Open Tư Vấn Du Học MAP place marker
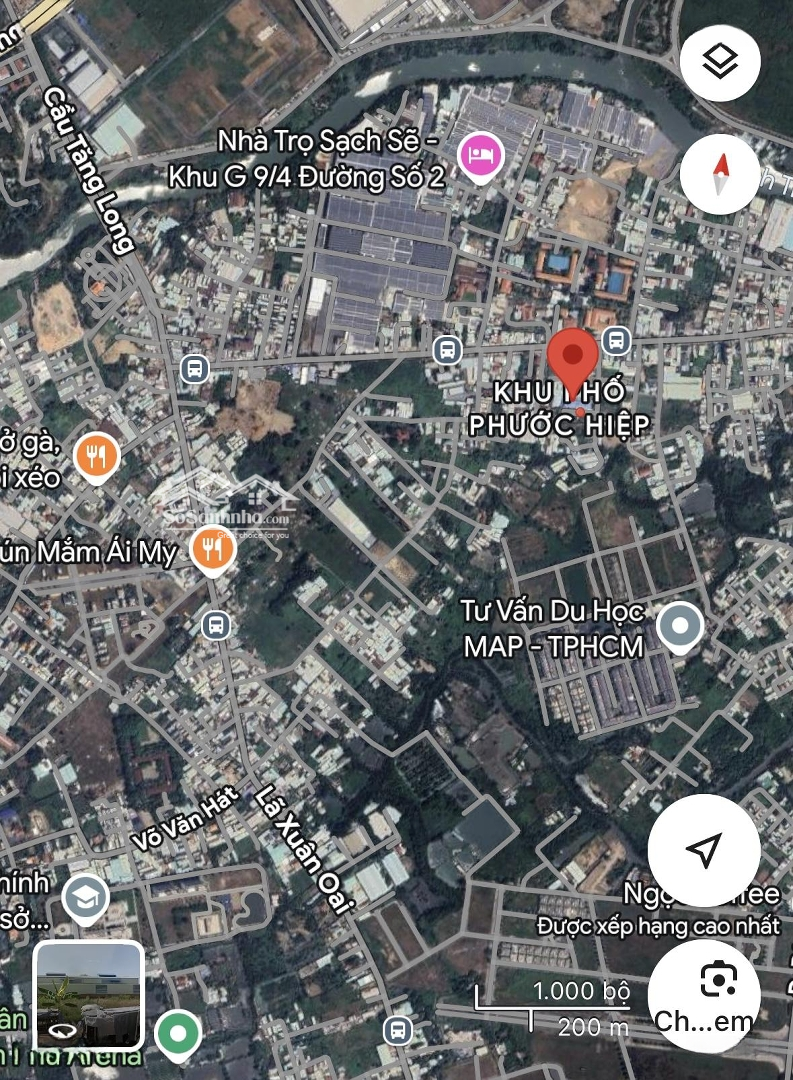793x1080 pixels. point(681,626)
